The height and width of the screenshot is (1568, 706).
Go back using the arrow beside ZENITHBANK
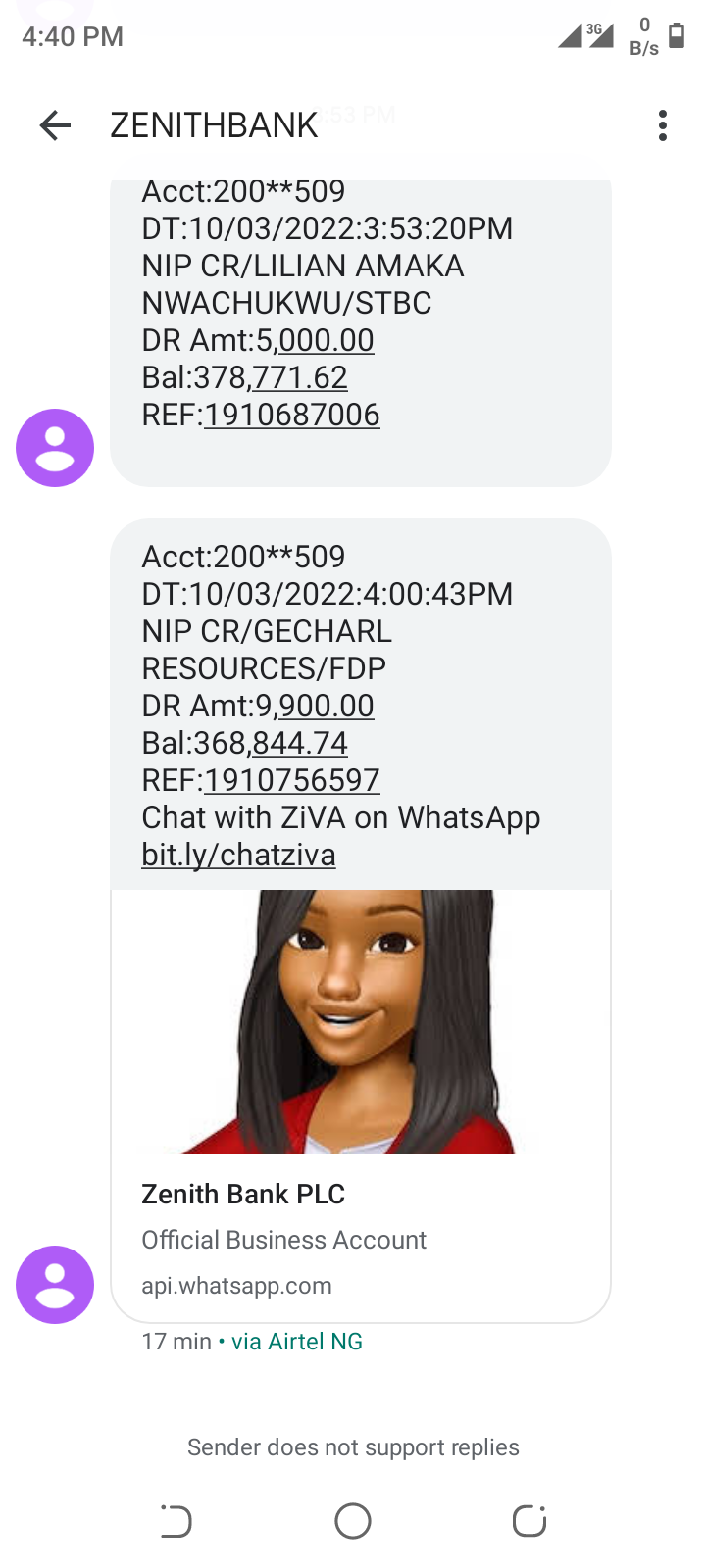click(56, 125)
